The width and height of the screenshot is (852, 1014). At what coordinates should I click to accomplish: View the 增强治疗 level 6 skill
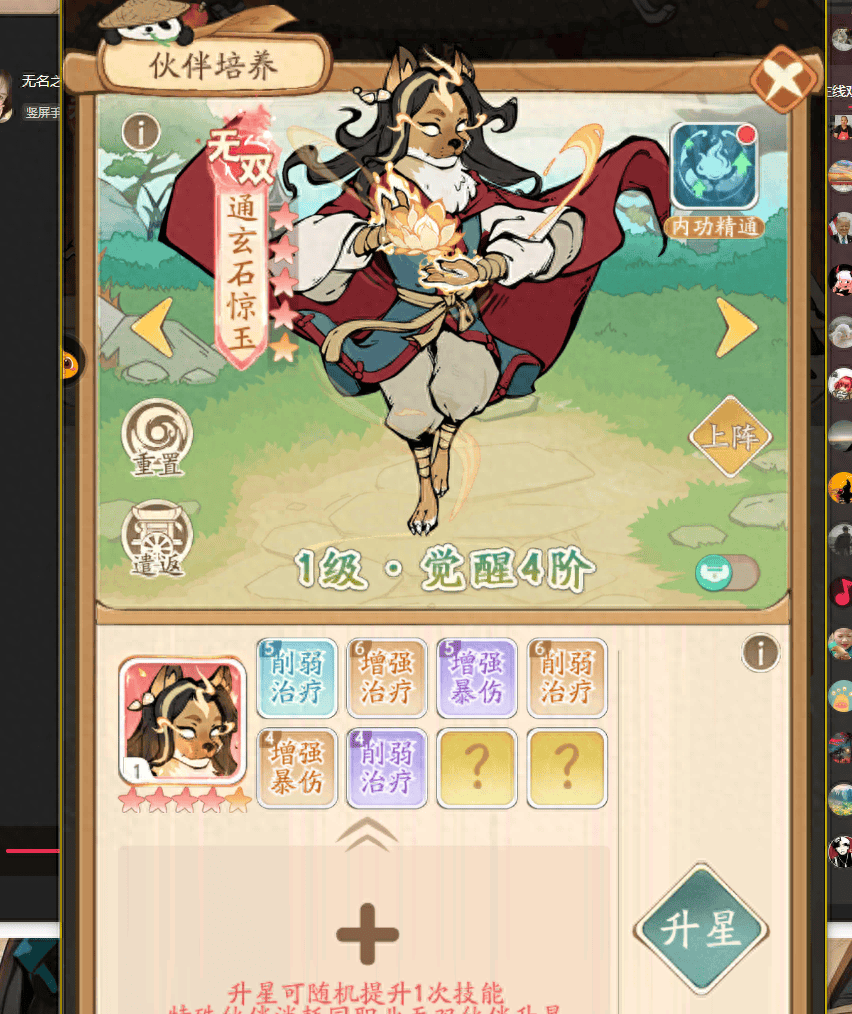click(387, 678)
